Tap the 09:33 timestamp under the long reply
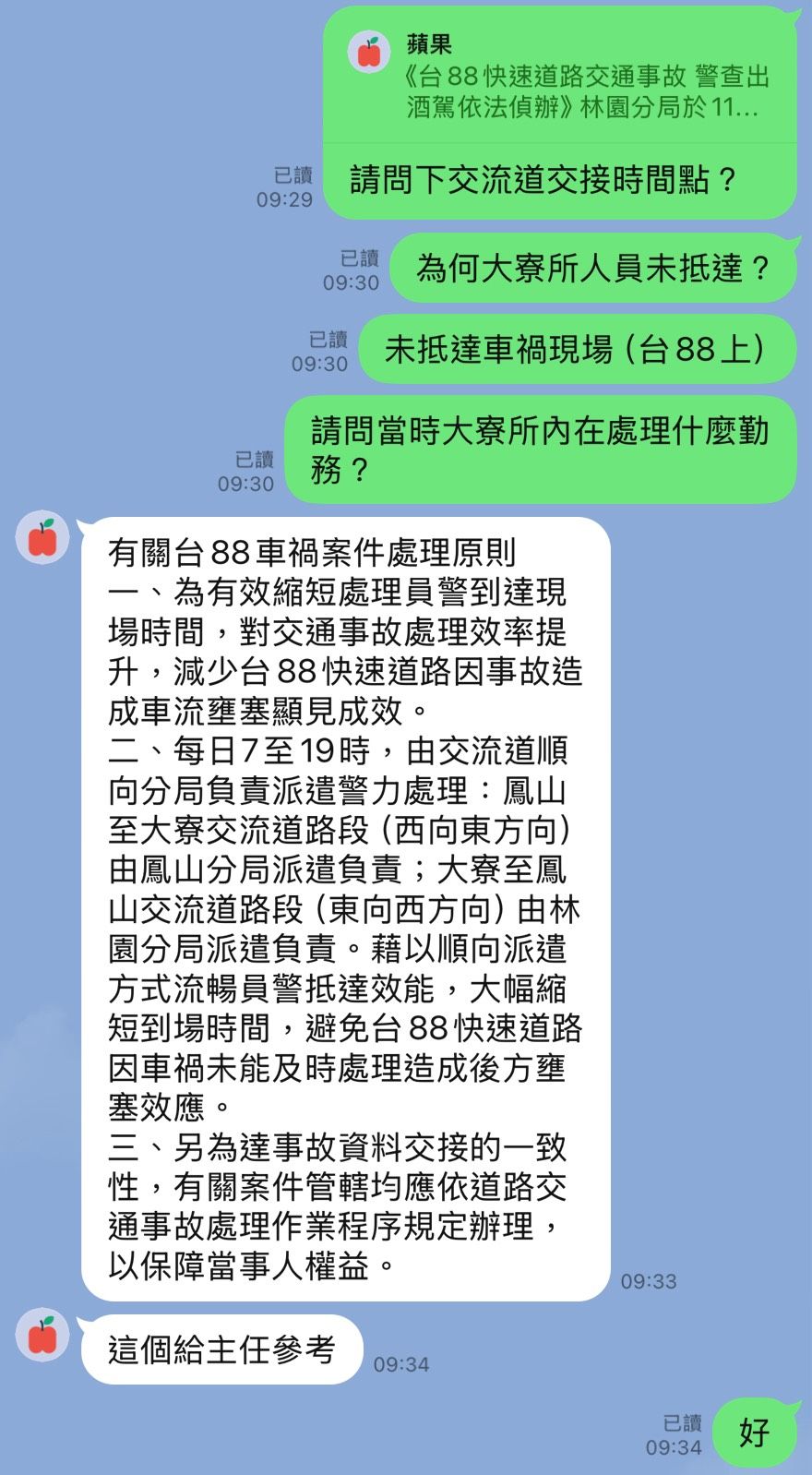Viewport: 812px width, 1475px height. 649,1281
